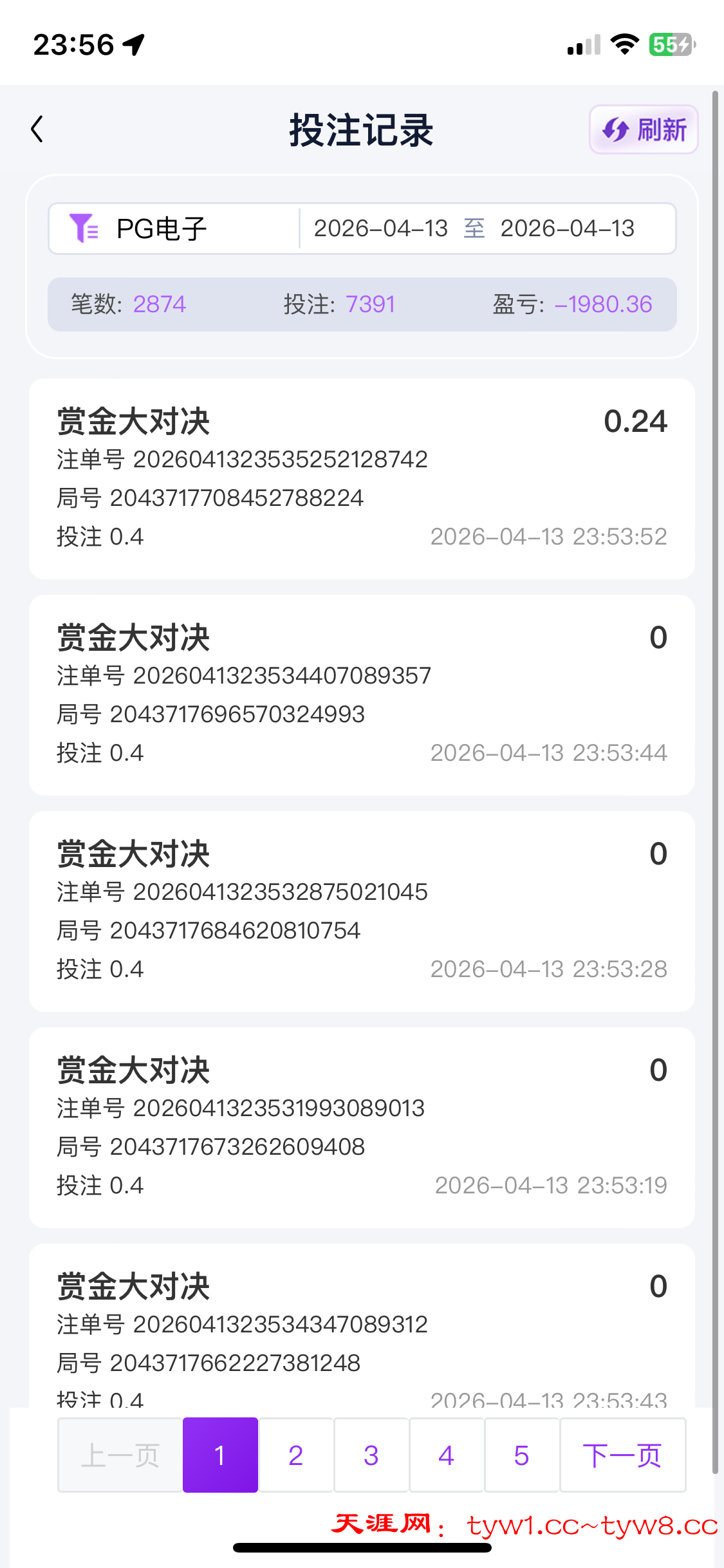Tap the back chevron on the 投注记录 header

[x=37, y=129]
